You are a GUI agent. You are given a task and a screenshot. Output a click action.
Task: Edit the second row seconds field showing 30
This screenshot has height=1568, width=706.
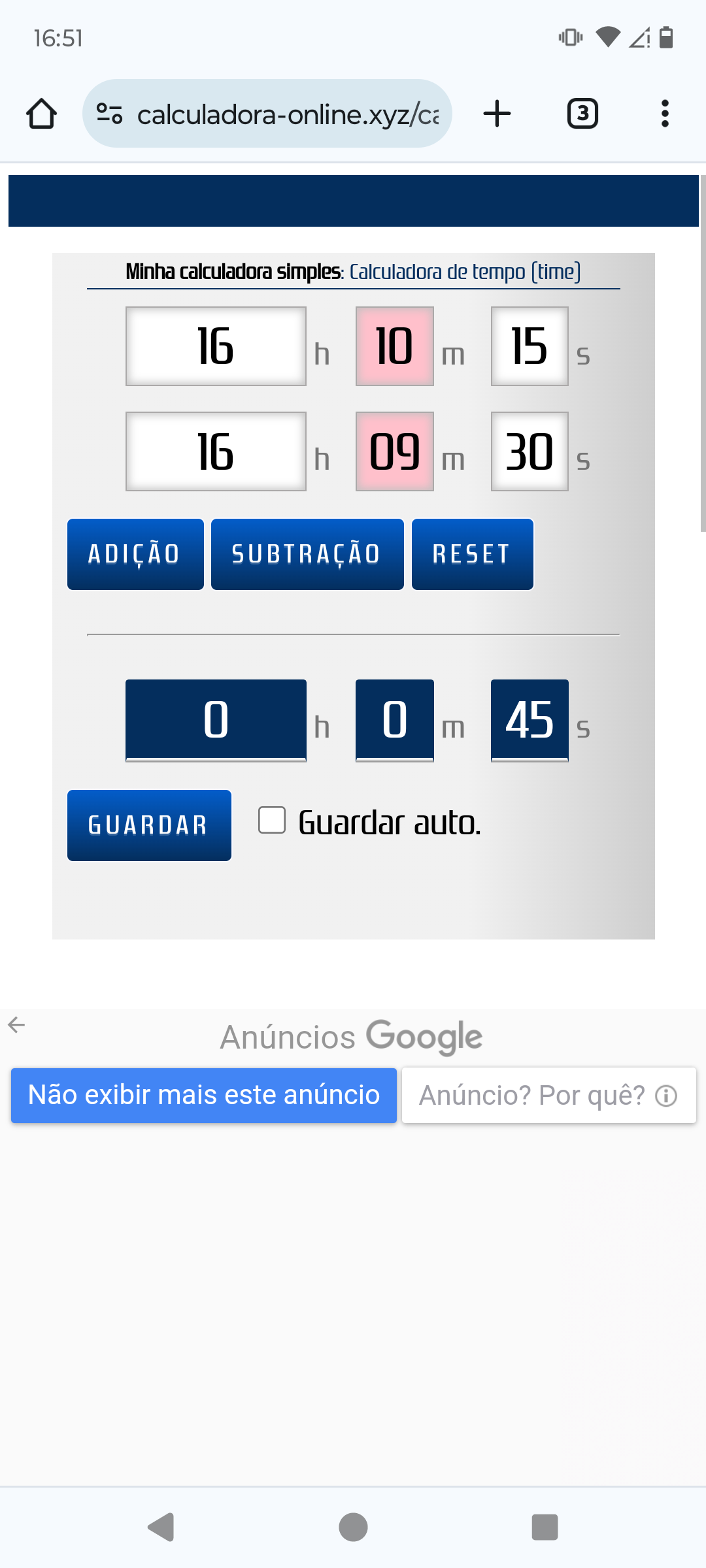(529, 451)
